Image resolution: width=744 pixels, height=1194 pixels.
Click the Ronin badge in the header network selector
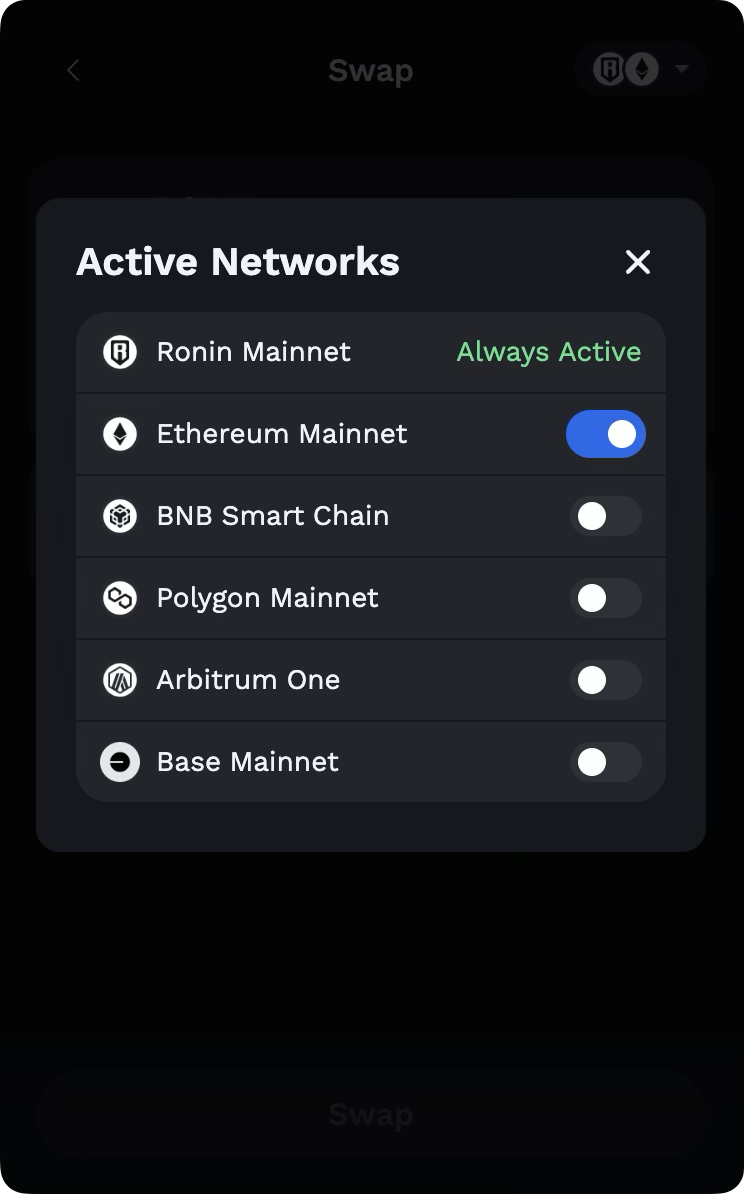click(611, 70)
